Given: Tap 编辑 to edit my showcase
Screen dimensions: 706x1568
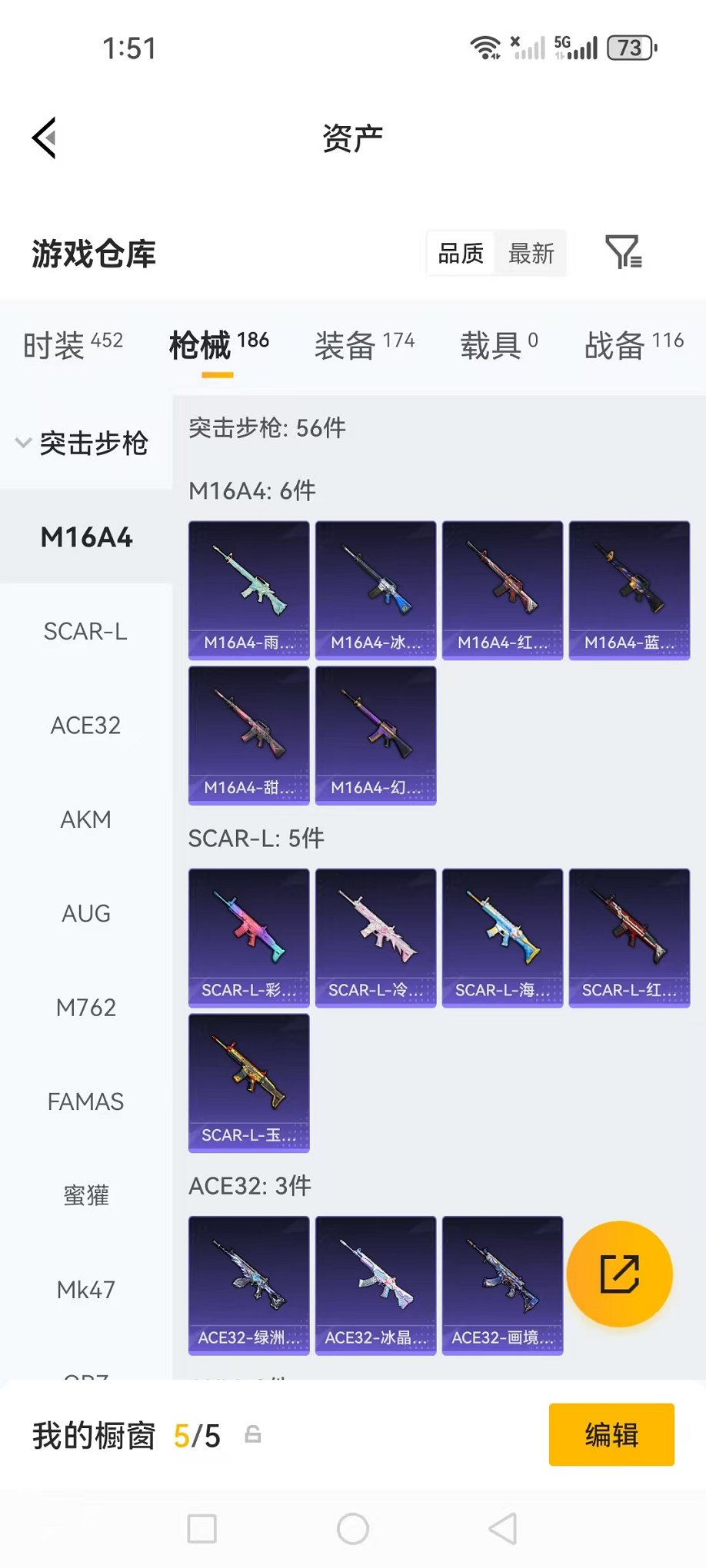Looking at the screenshot, I should [611, 1434].
